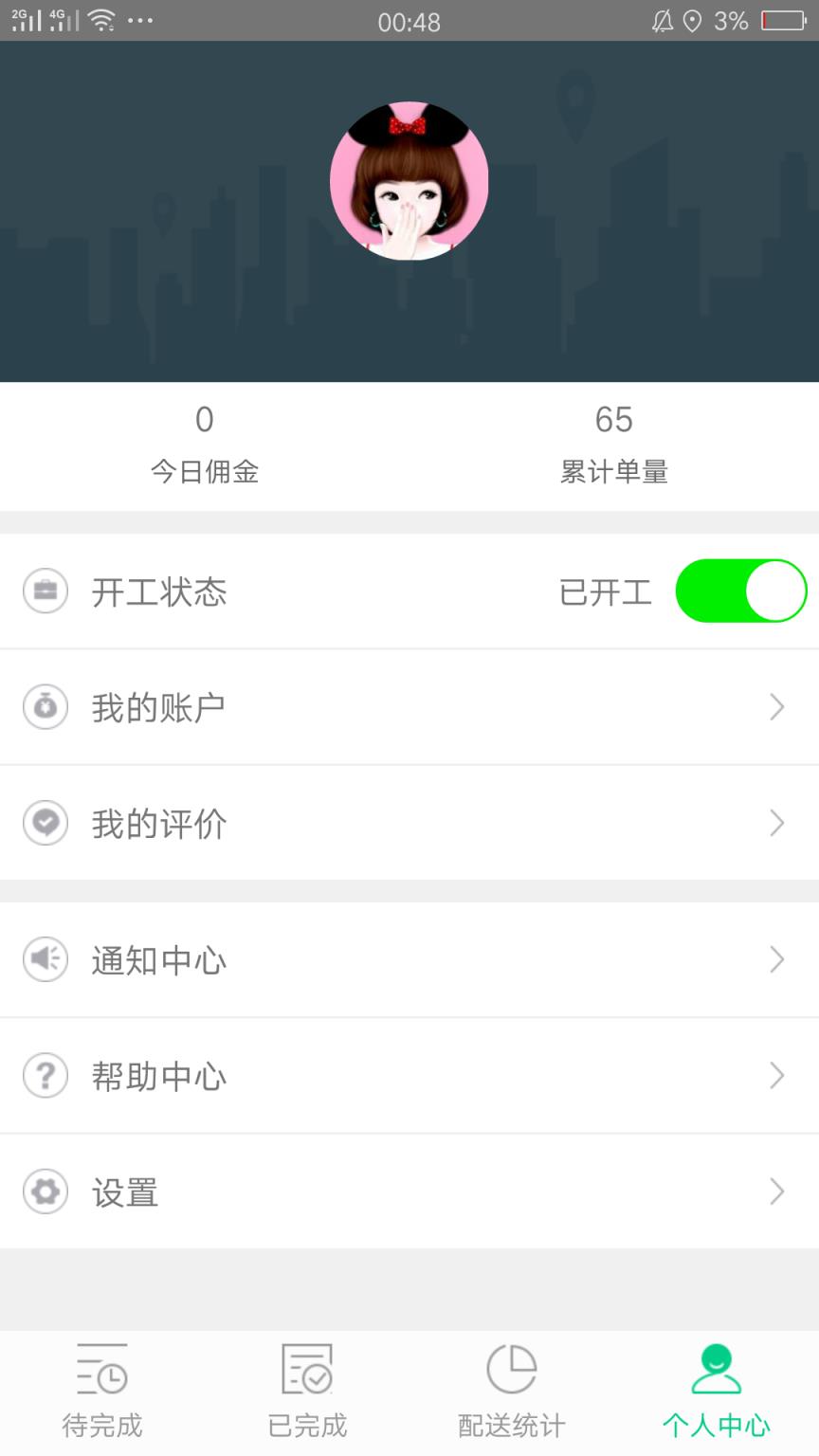This screenshot has width=819, height=1456.
Task: Click the profile avatar picture
Action: 409,181
